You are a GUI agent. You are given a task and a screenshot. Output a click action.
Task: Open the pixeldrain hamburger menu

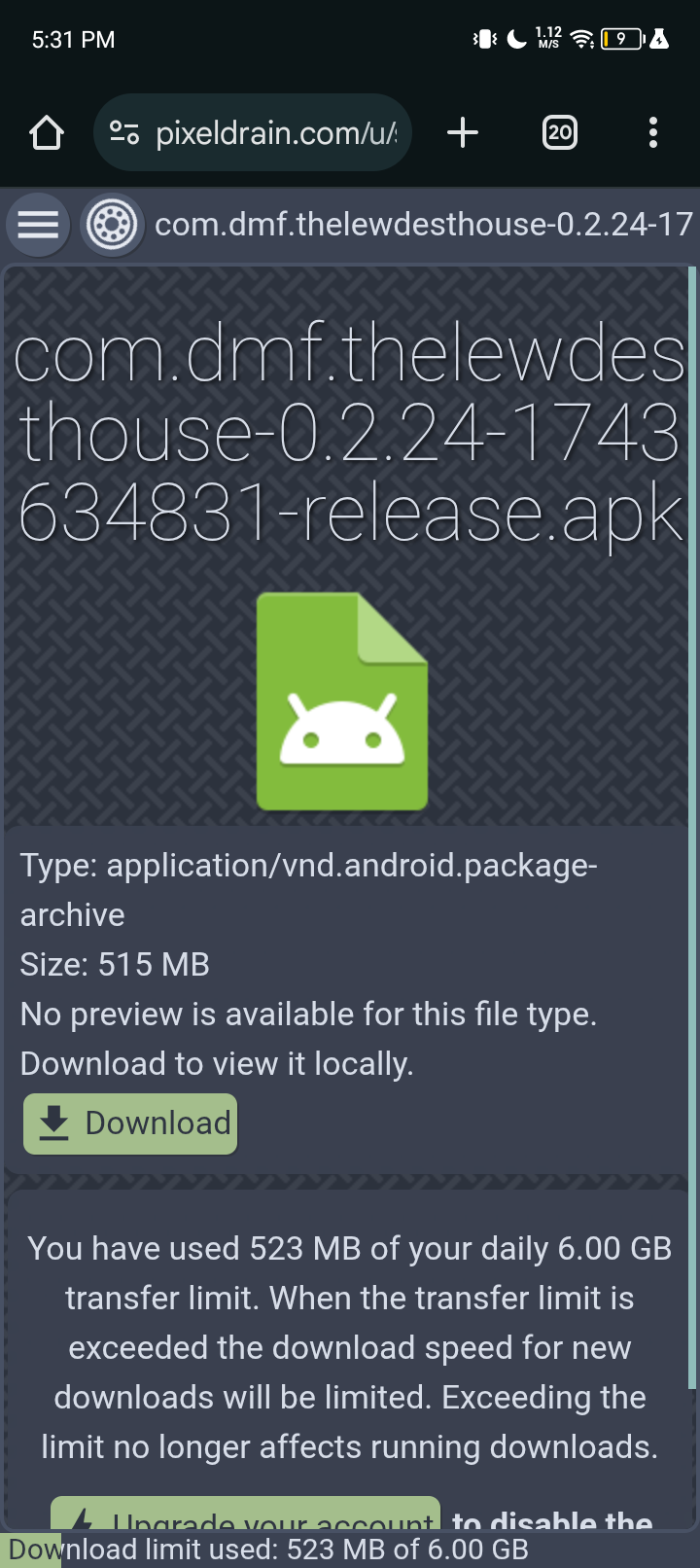click(x=38, y=225)
